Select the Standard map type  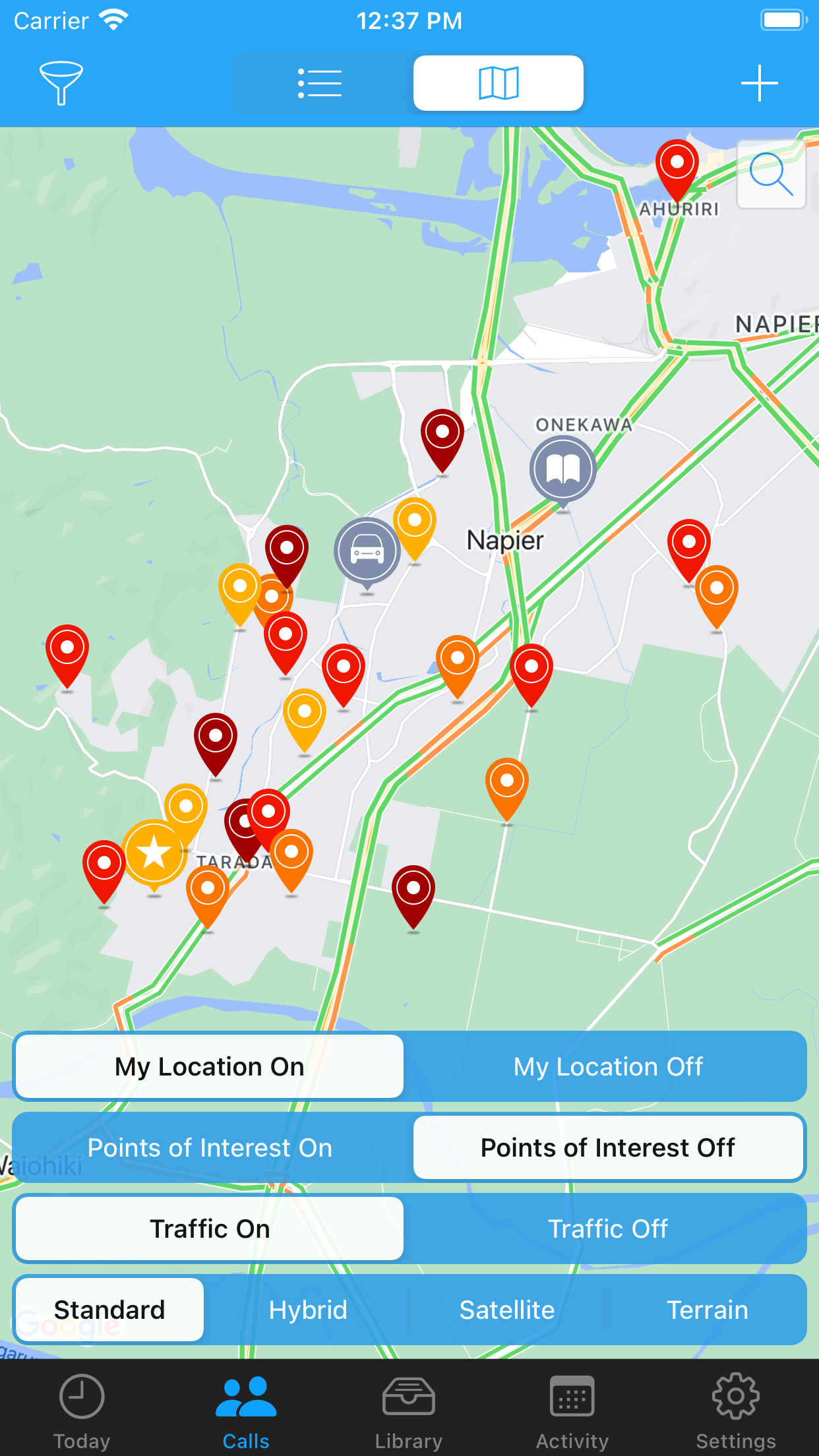[109, 1310]
